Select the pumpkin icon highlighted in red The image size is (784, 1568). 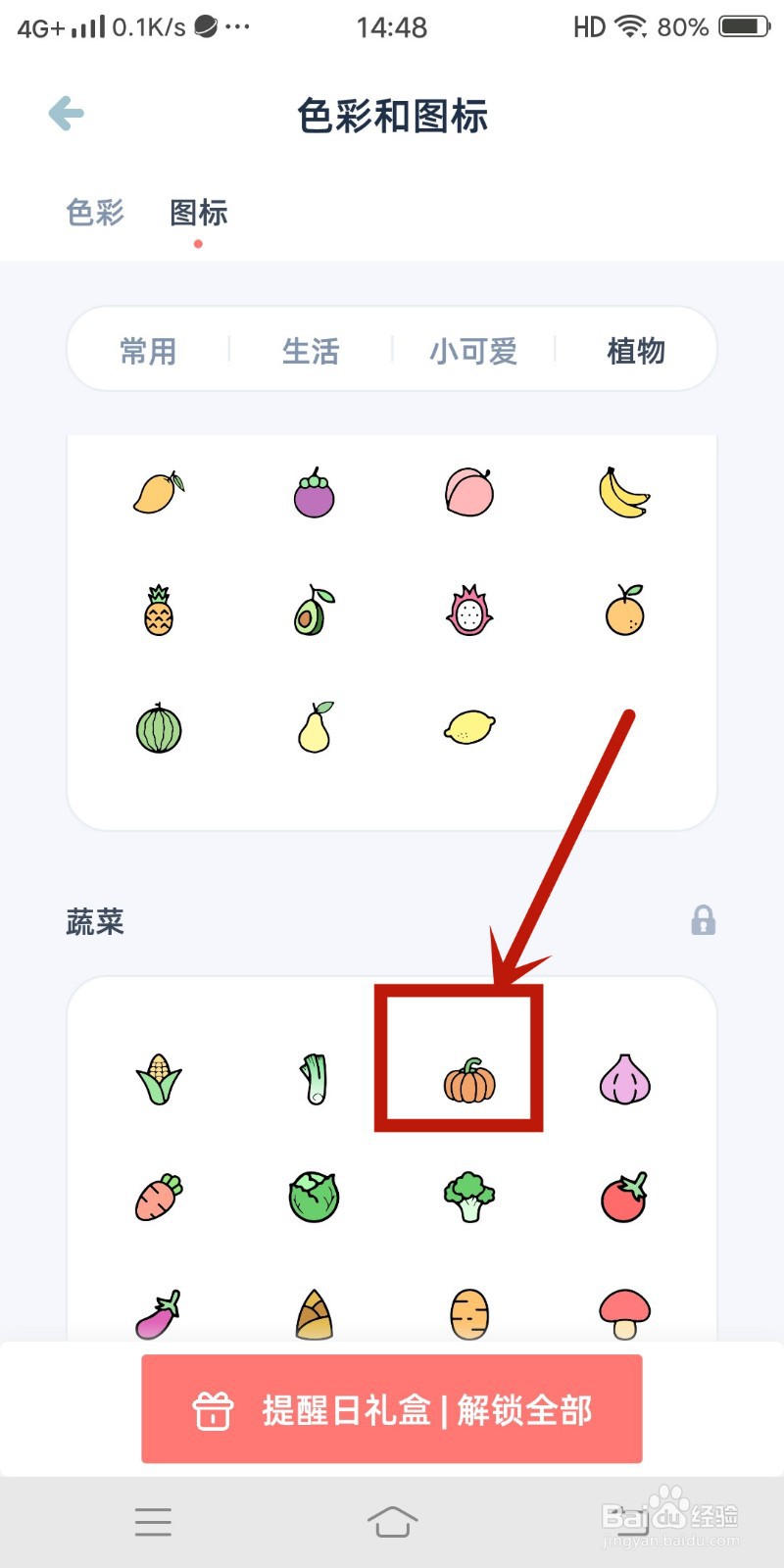point(467,1080)
